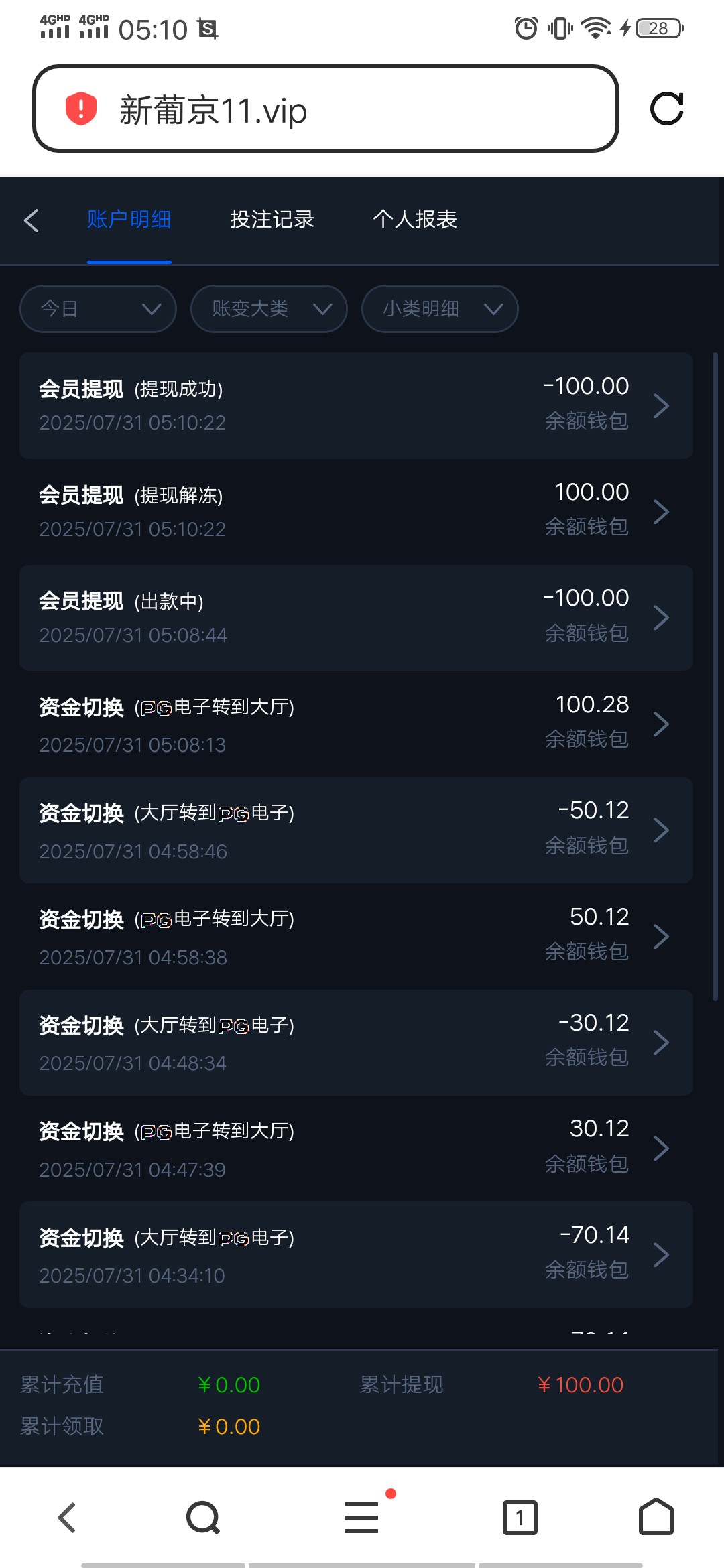This screenshot has width=724, height=1568.
Task: Open the 资金切换 entry dated 04:58:38
Action: 356,936
